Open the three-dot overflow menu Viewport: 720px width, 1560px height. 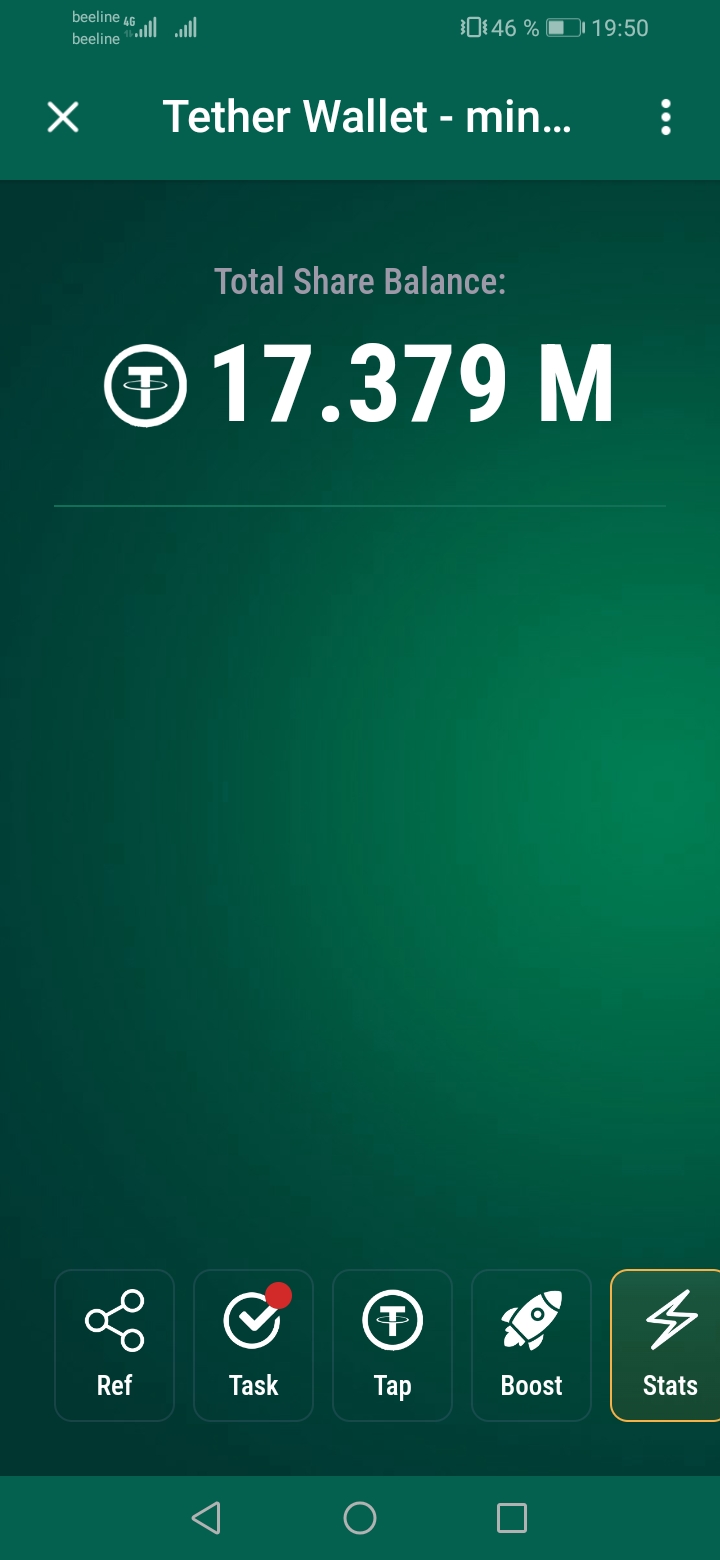point(666,118)
